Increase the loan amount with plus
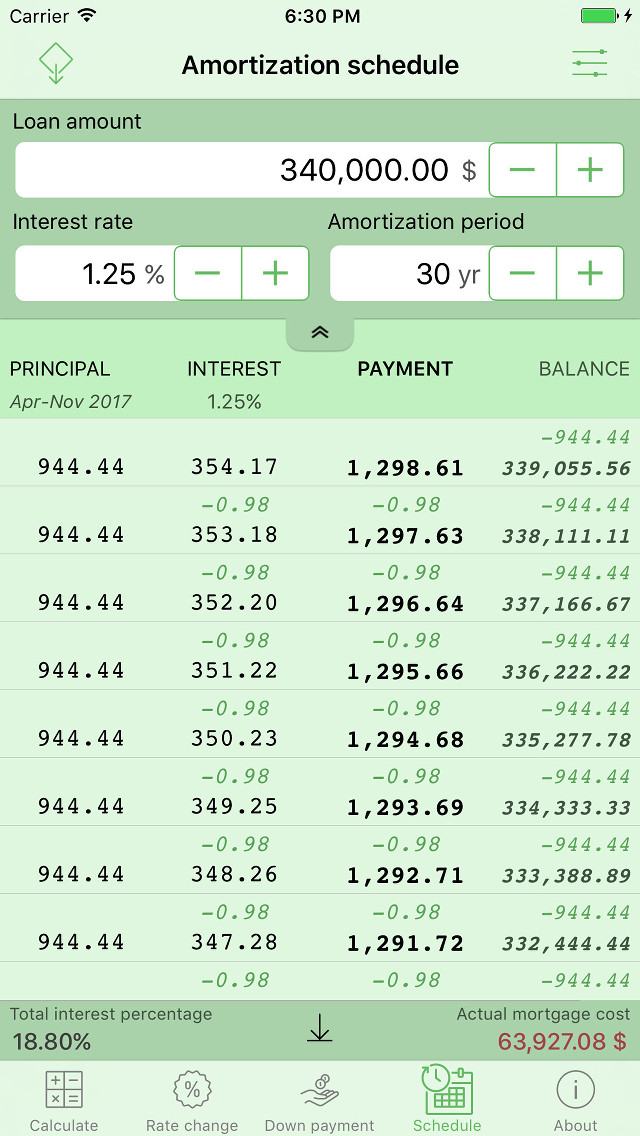 [590, 170]
